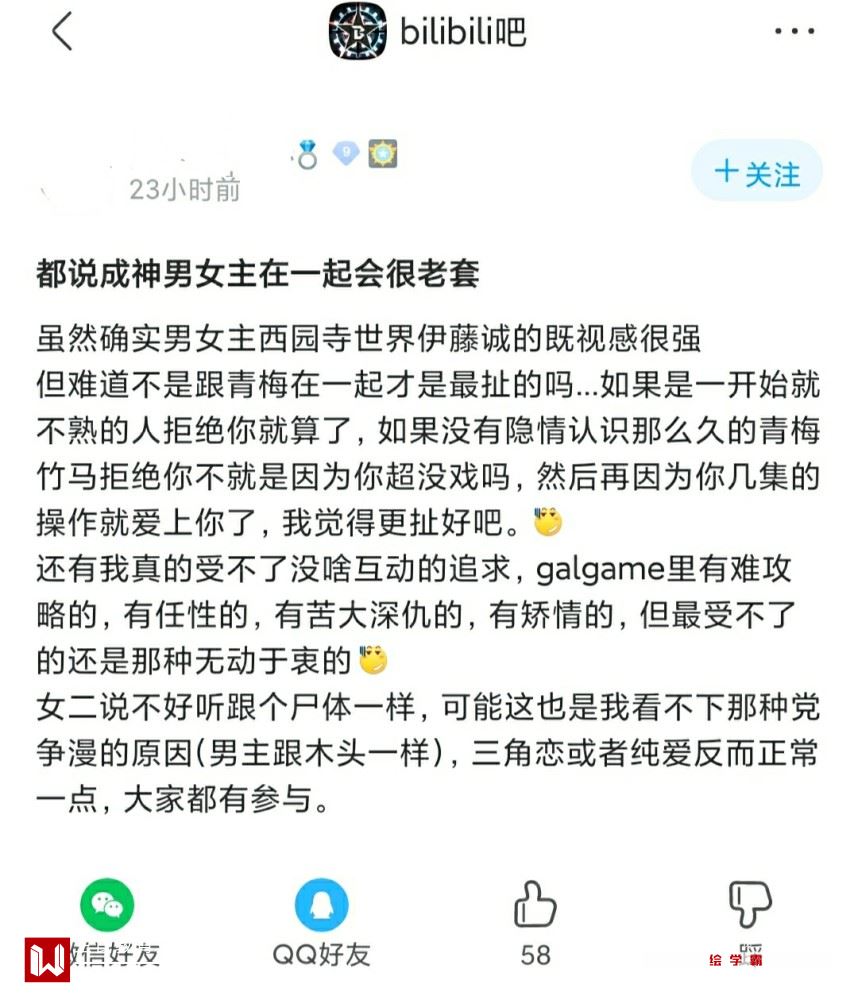Follow the post author with 关注
858x1000 pixels.
click(757, 172)
